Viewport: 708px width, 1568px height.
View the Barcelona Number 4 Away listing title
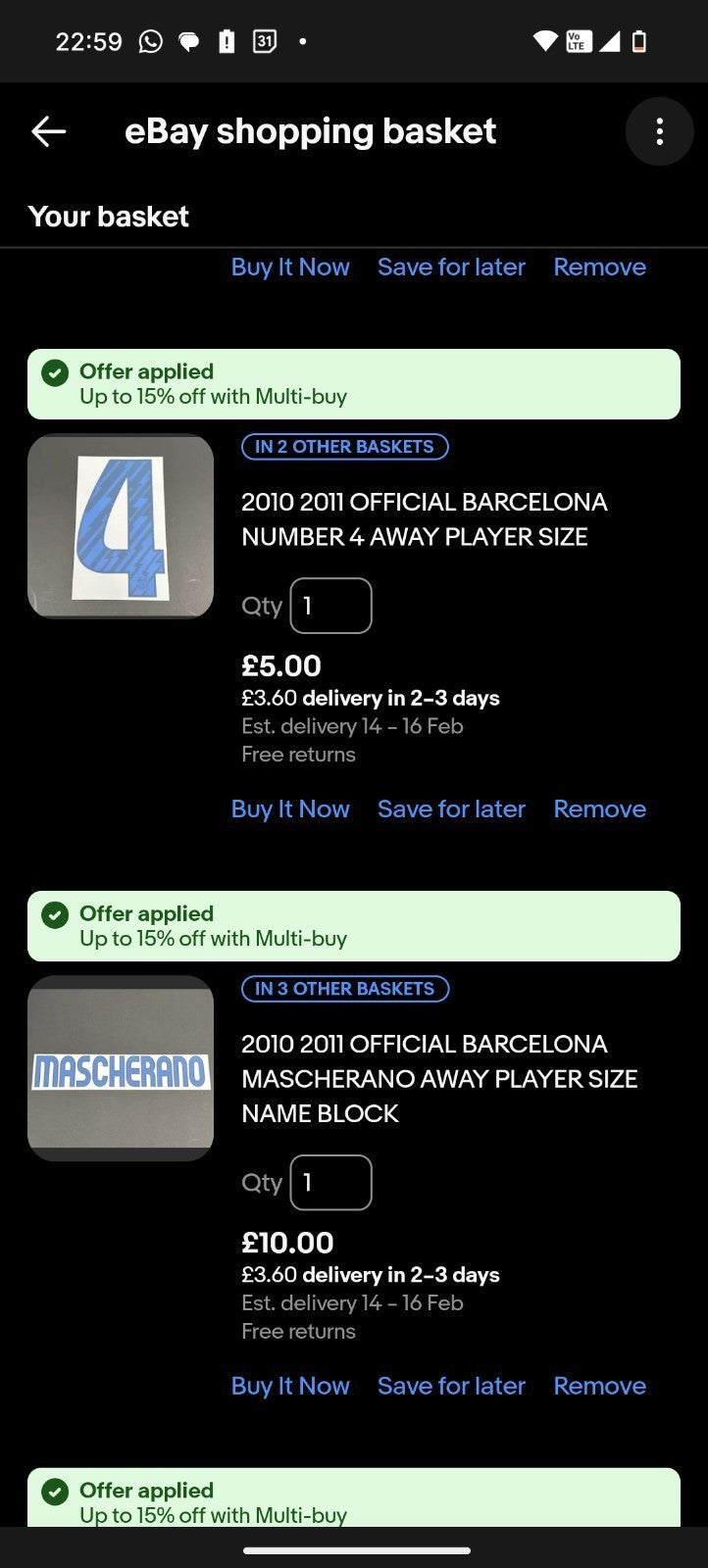[x=425, y=519]
